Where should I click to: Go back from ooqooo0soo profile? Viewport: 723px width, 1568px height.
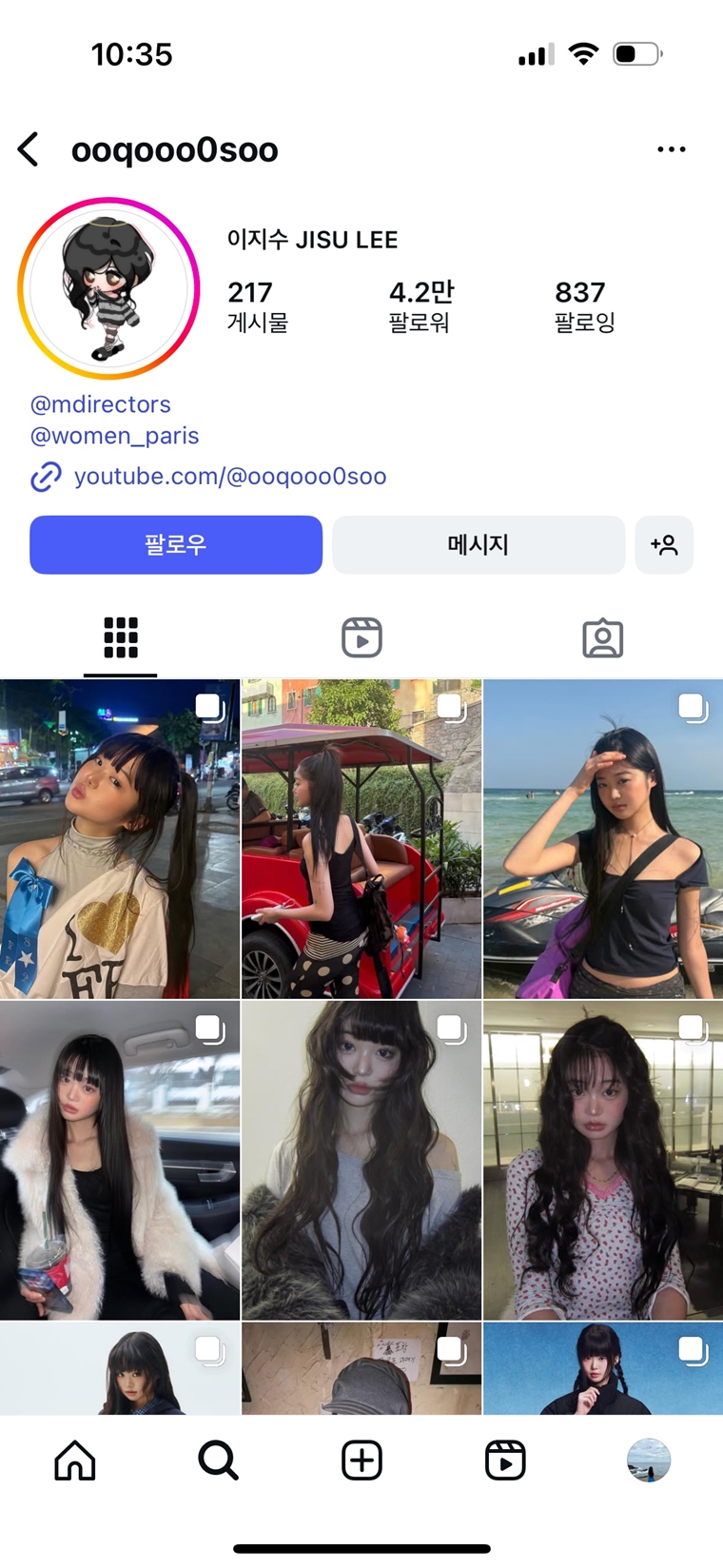coord(29,149)
